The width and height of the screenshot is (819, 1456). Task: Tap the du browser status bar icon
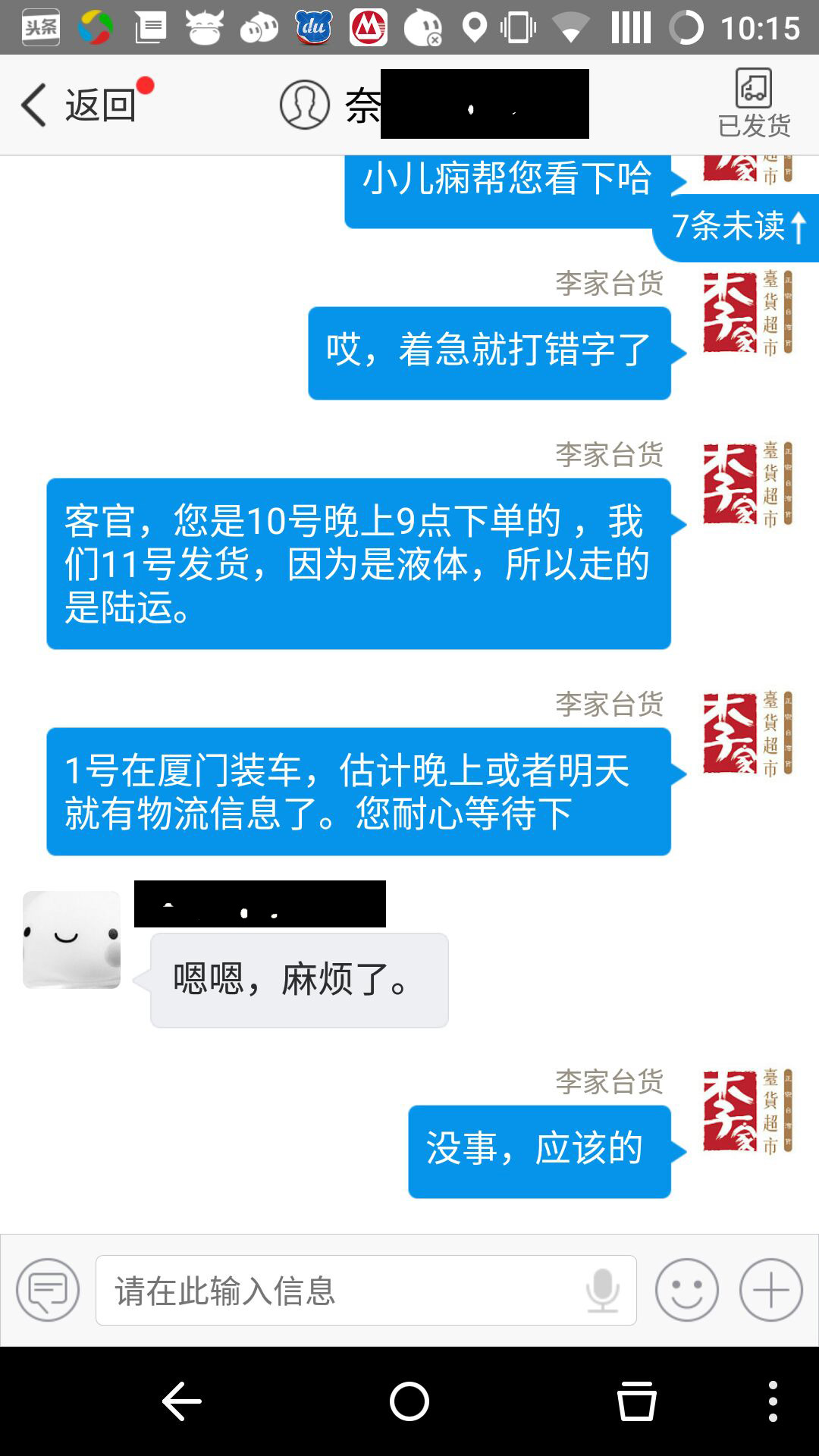pyautogui.click(x=315, y=29)
